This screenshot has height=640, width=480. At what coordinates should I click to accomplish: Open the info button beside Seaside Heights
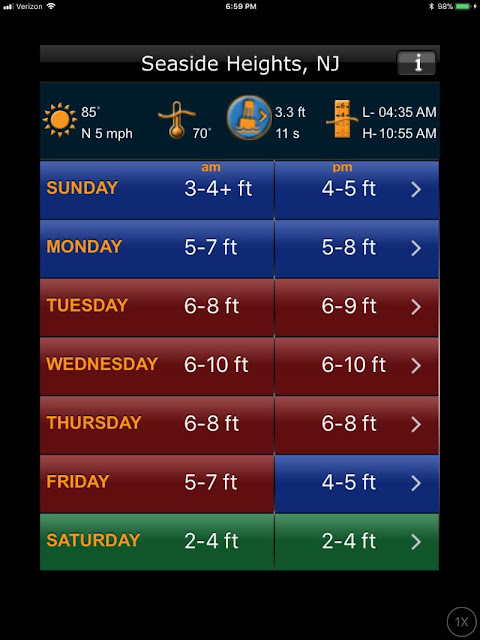(x=416, y=63)
